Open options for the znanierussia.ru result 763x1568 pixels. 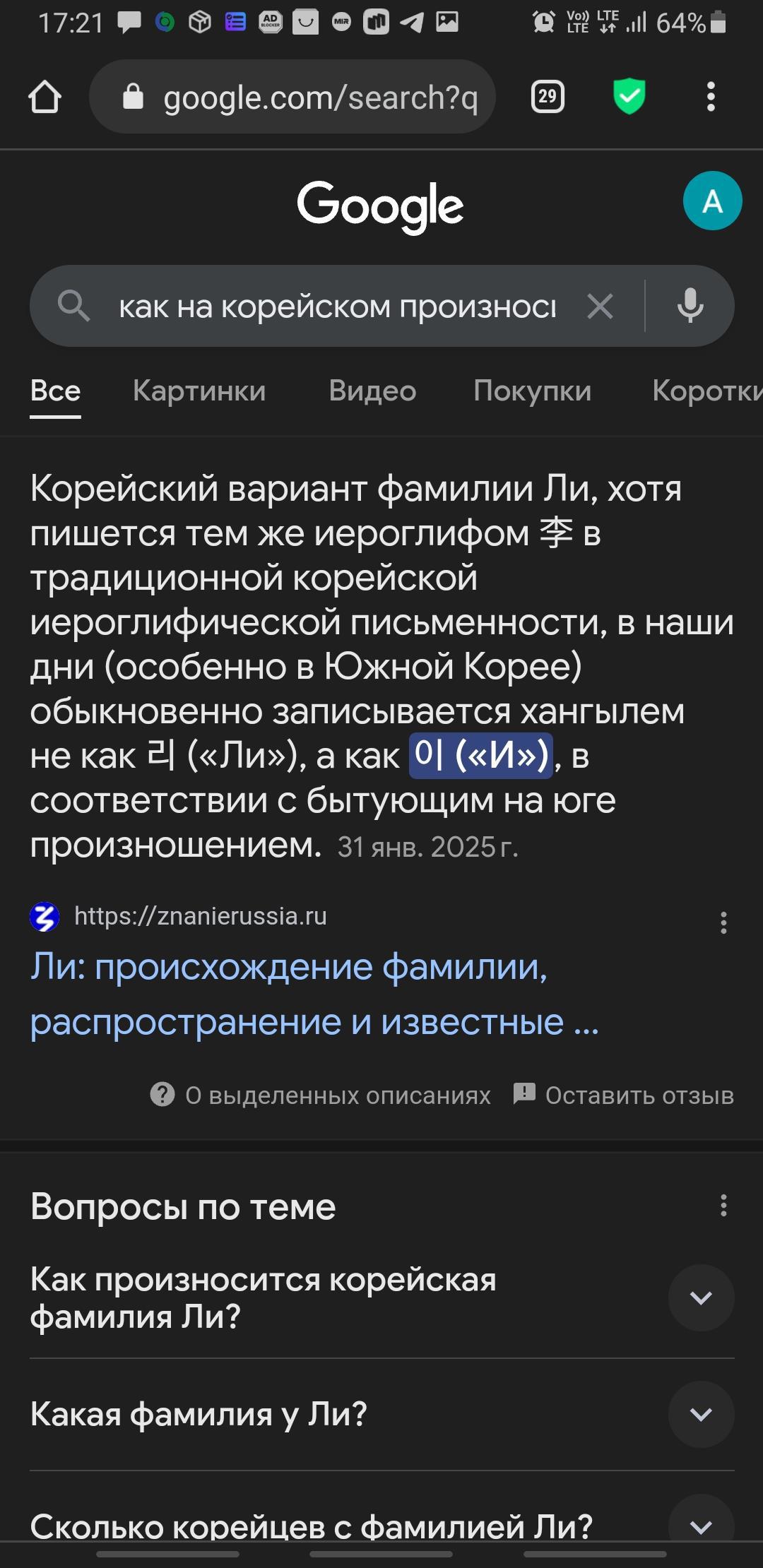[723, 922]
